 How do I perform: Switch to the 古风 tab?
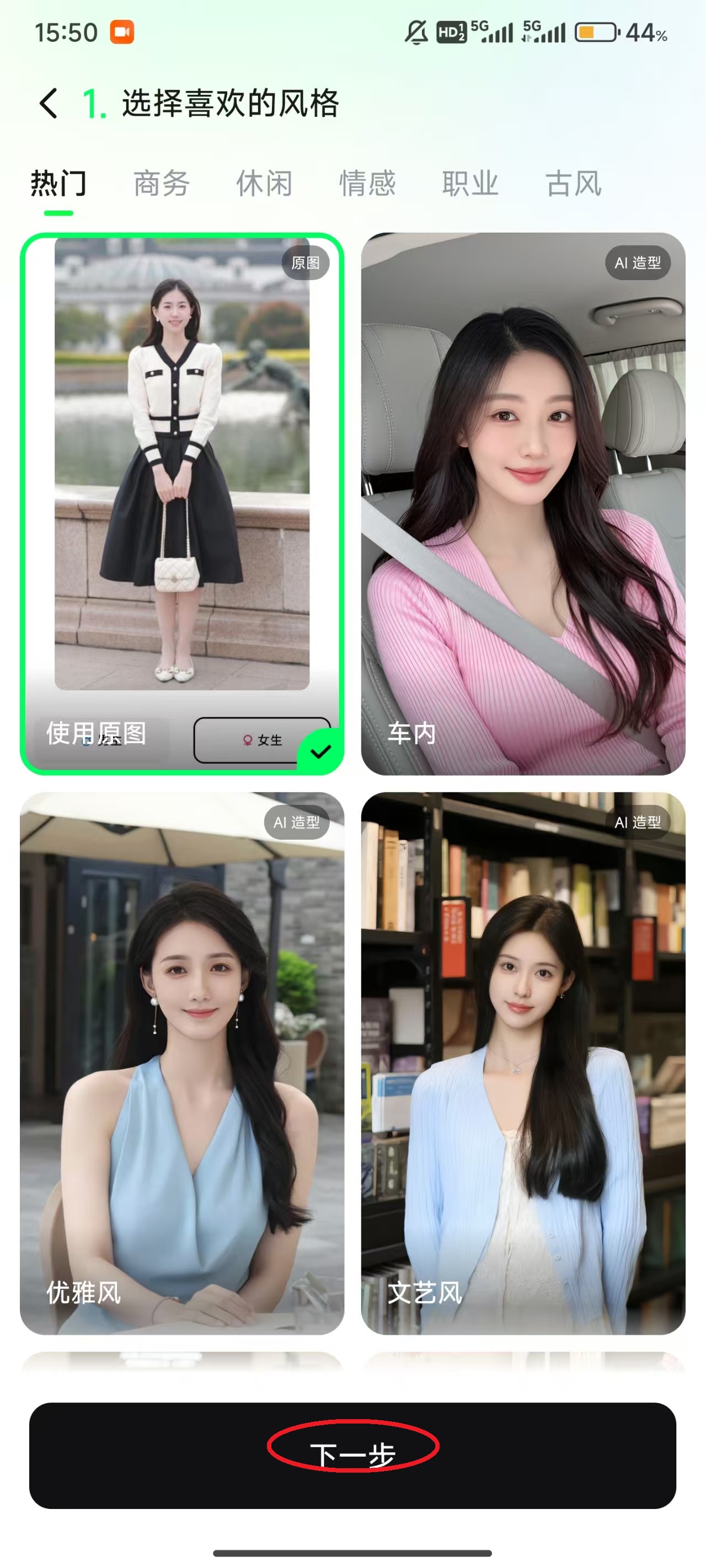(x=573, y=184)
